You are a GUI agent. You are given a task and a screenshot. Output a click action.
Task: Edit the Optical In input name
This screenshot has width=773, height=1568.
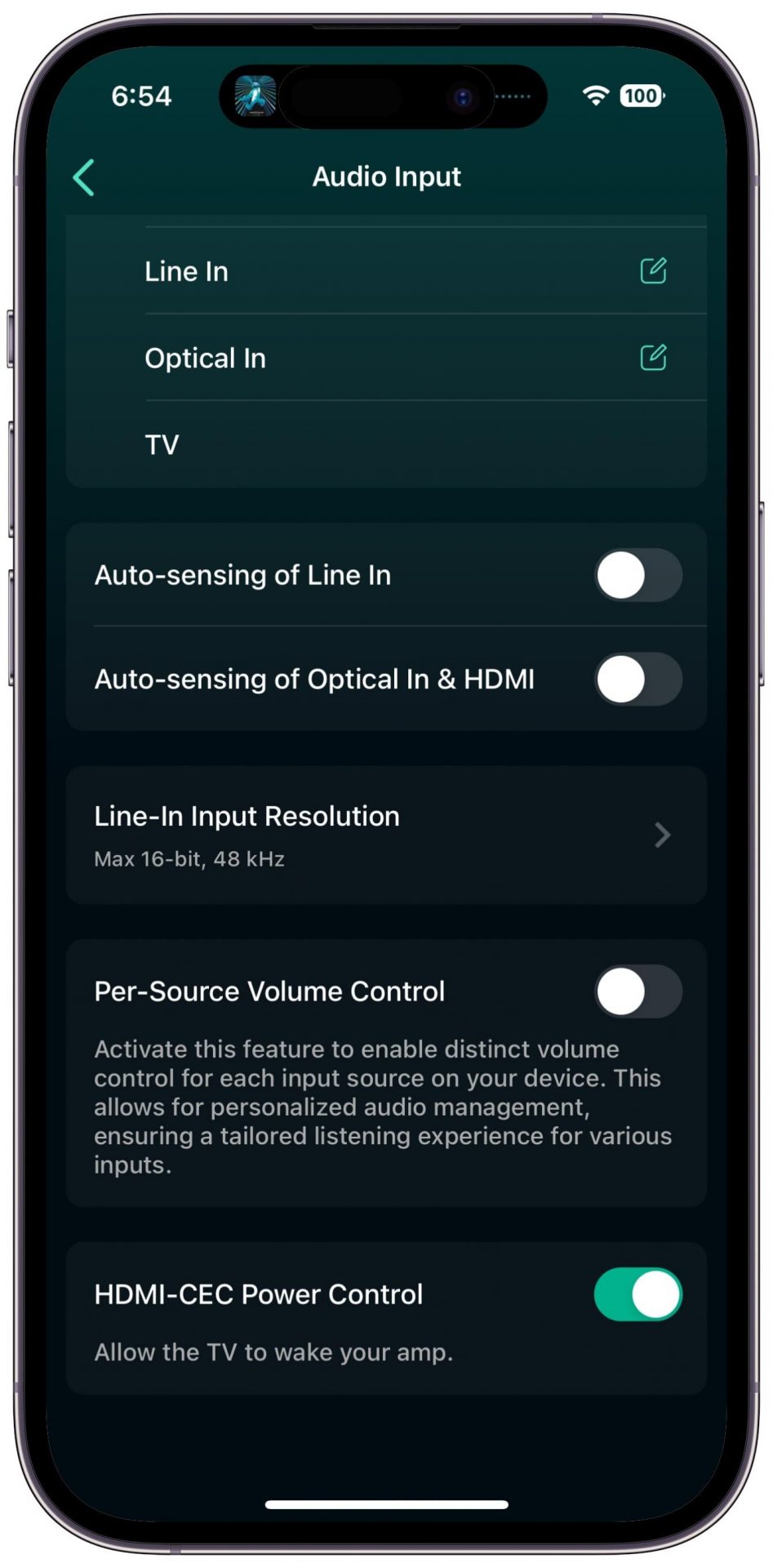pos(653,357)
